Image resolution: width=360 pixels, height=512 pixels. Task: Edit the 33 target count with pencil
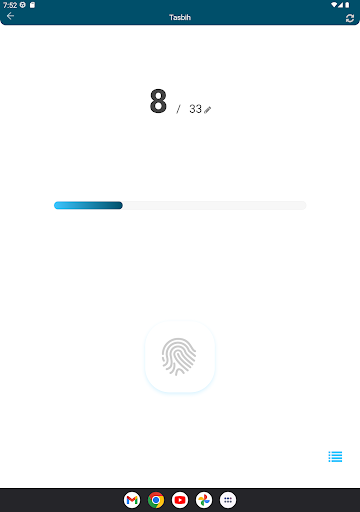[x=208, y=110]
